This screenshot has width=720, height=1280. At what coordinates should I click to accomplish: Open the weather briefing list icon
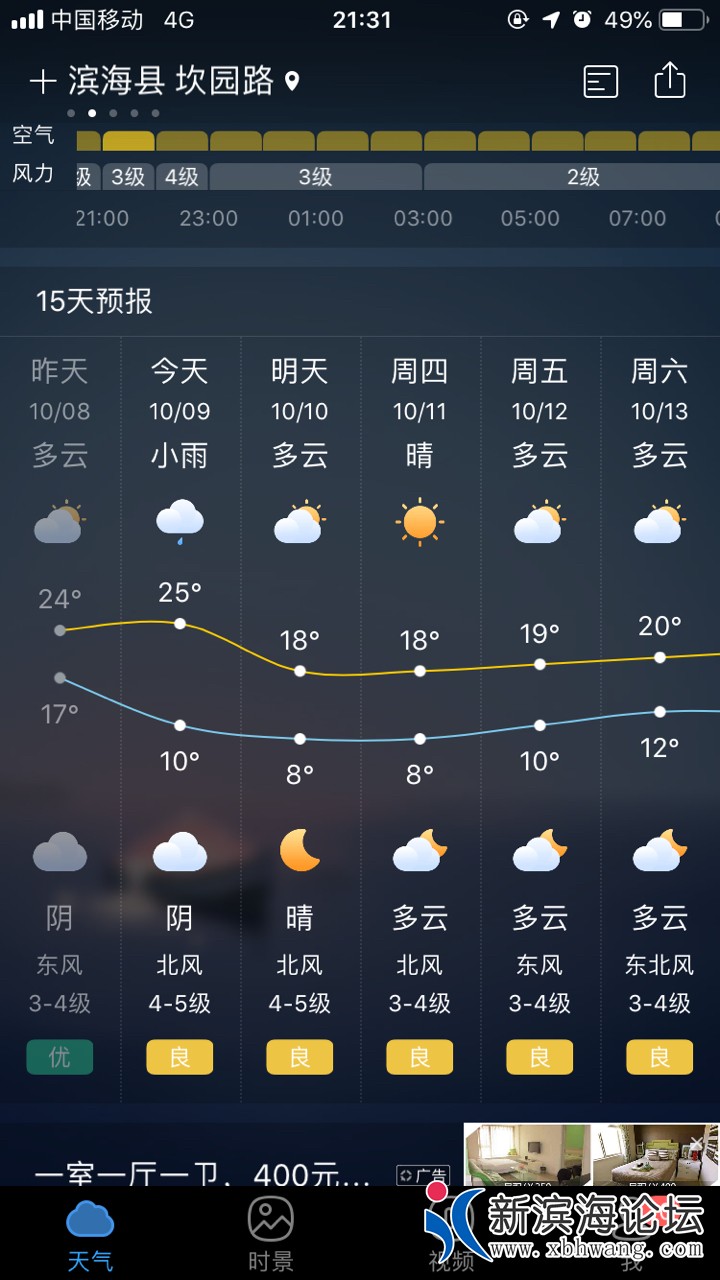[600, 81]
